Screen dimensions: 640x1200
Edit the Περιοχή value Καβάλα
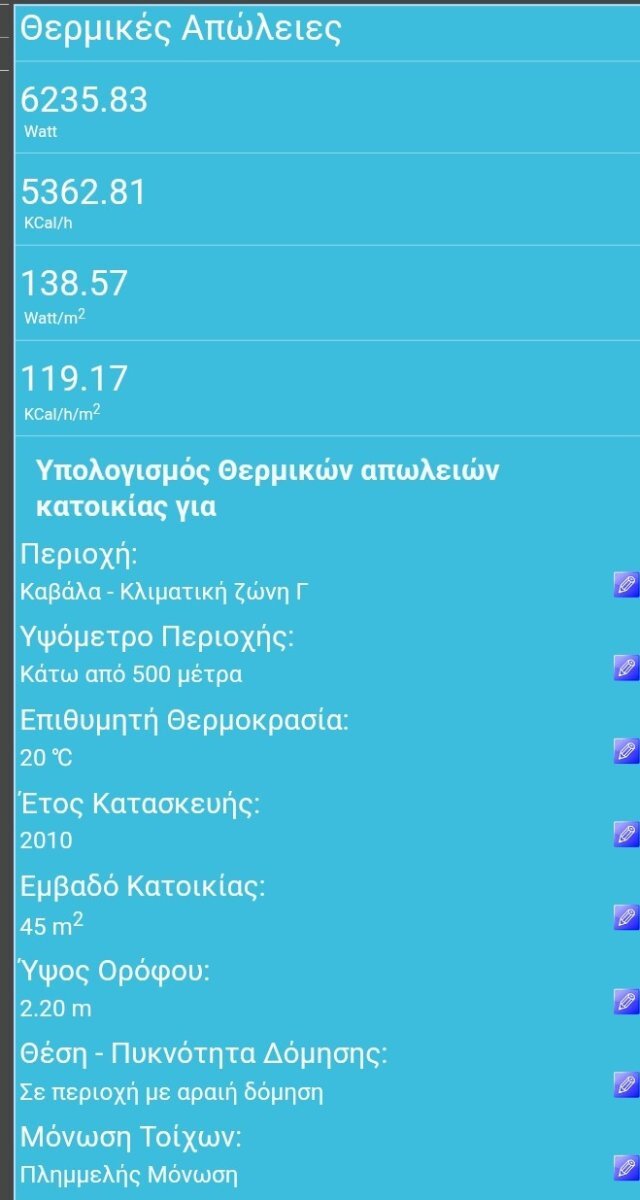coord(626,585)
